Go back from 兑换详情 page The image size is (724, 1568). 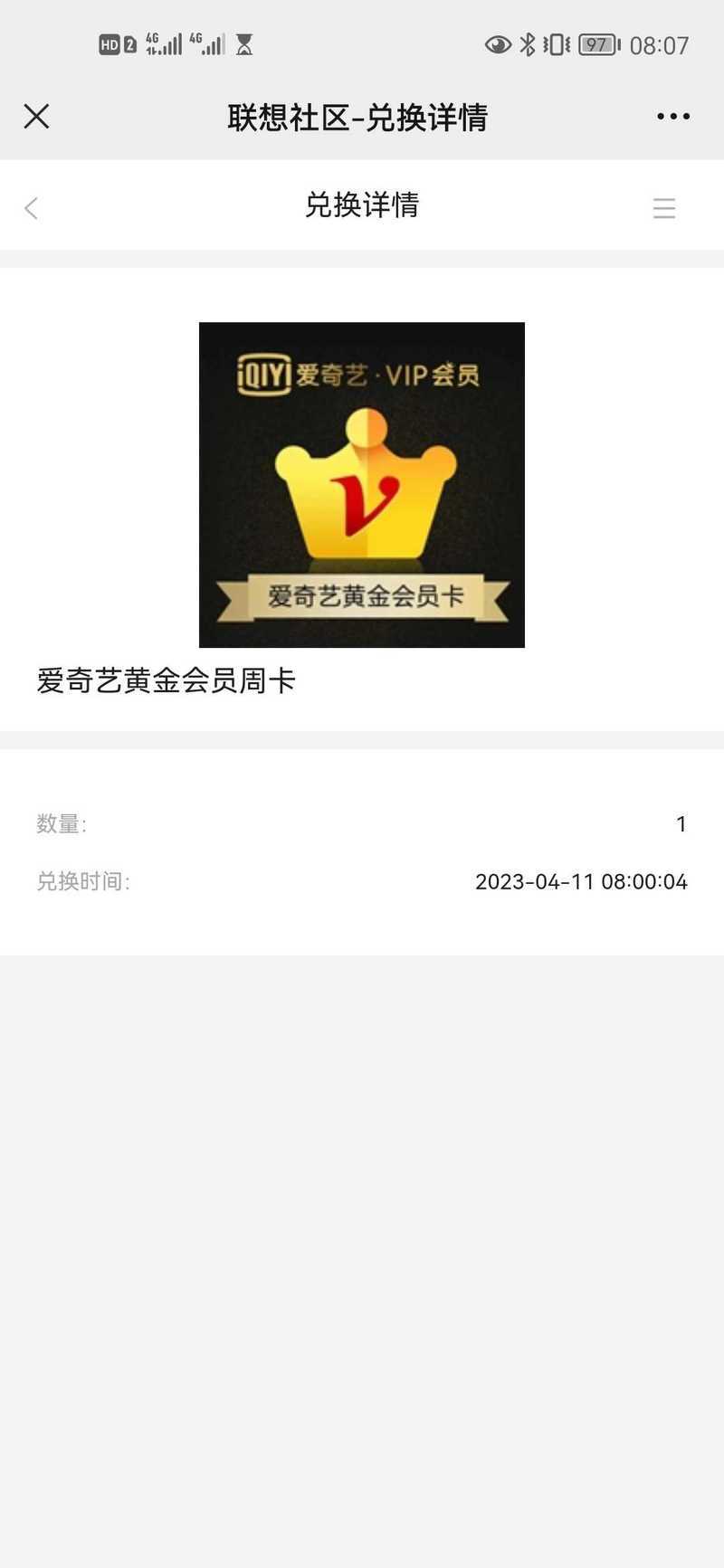31,208
